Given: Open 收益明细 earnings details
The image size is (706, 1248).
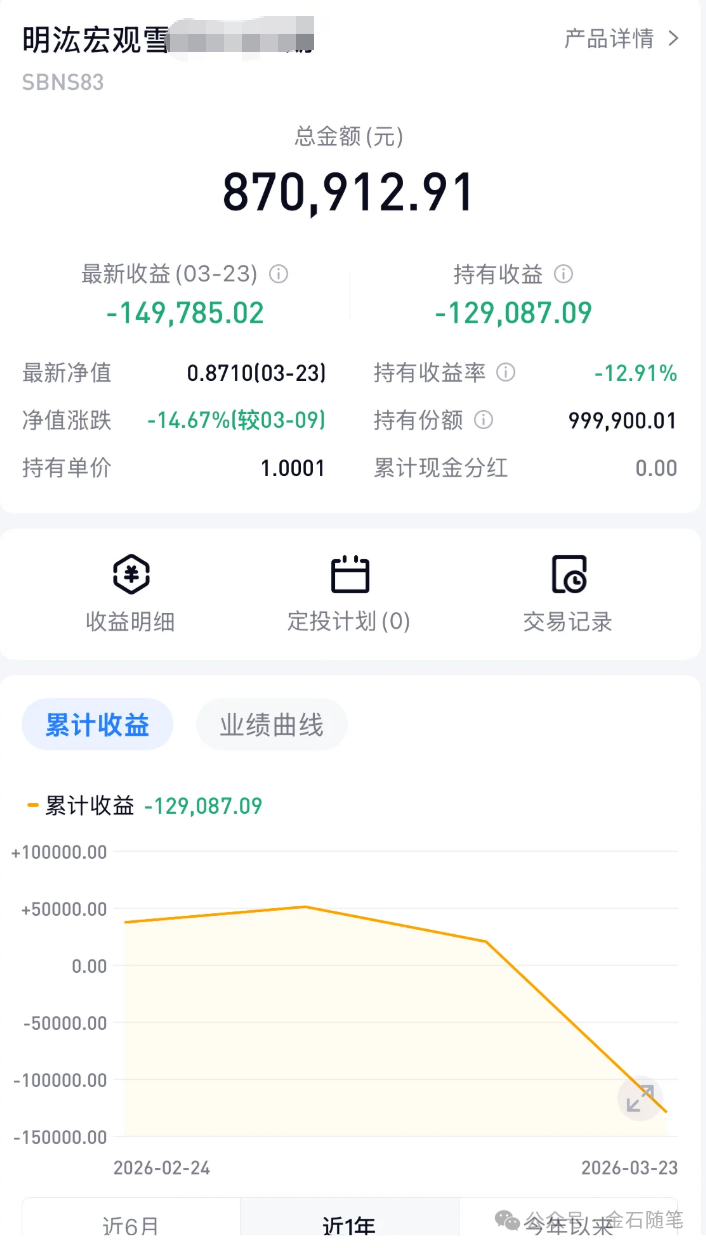Looking at the screenshot, I should 130,594.
